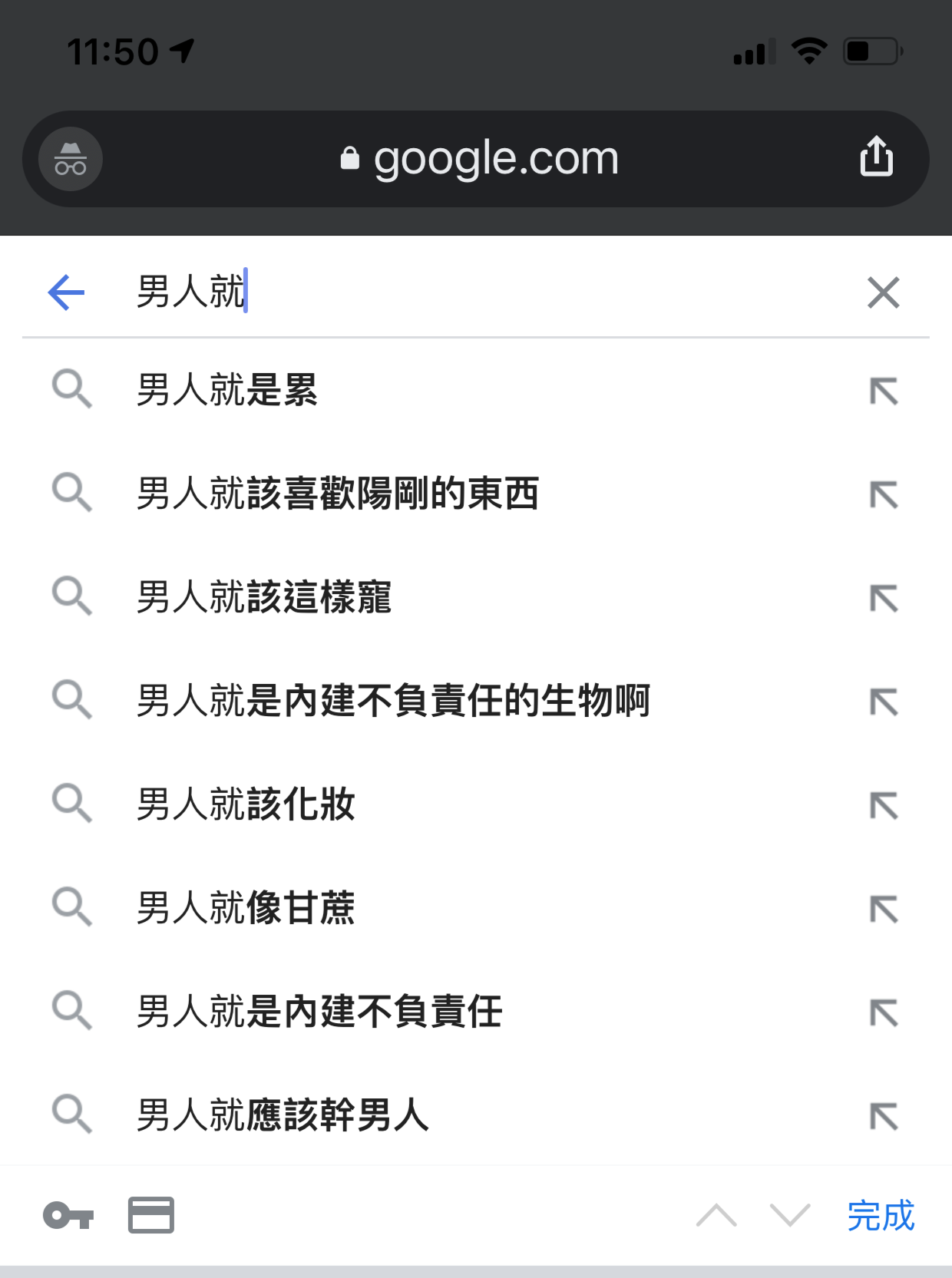Insert 男人就像甘蔗 via its arrow icon
952x1278 pixels.
(883, 910)
